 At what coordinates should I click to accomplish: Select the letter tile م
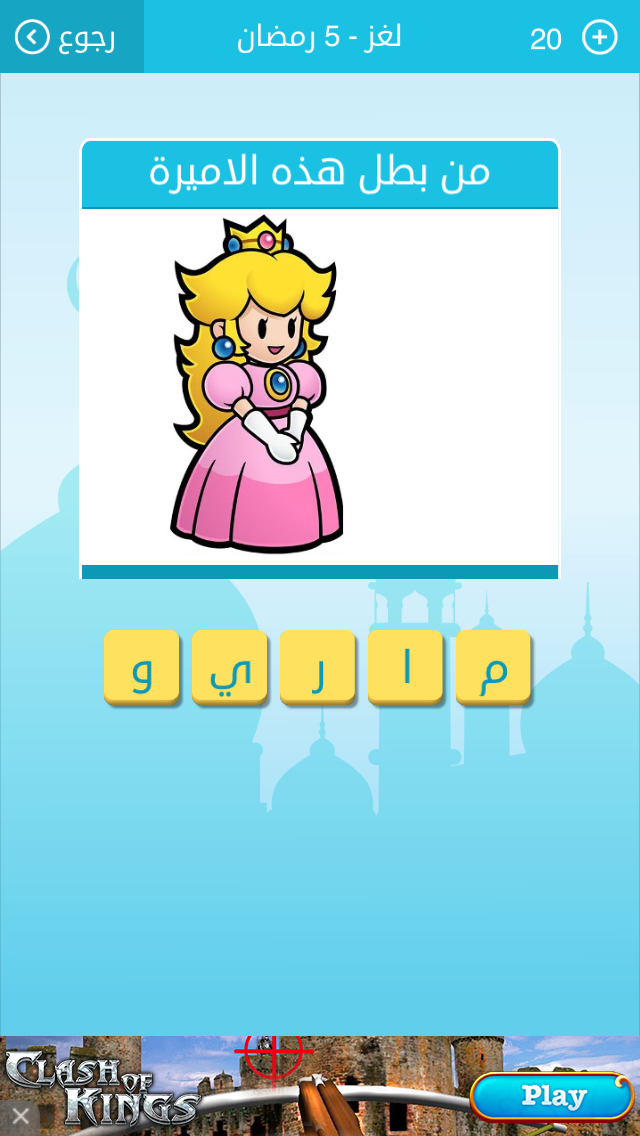[x=494, y=667]
